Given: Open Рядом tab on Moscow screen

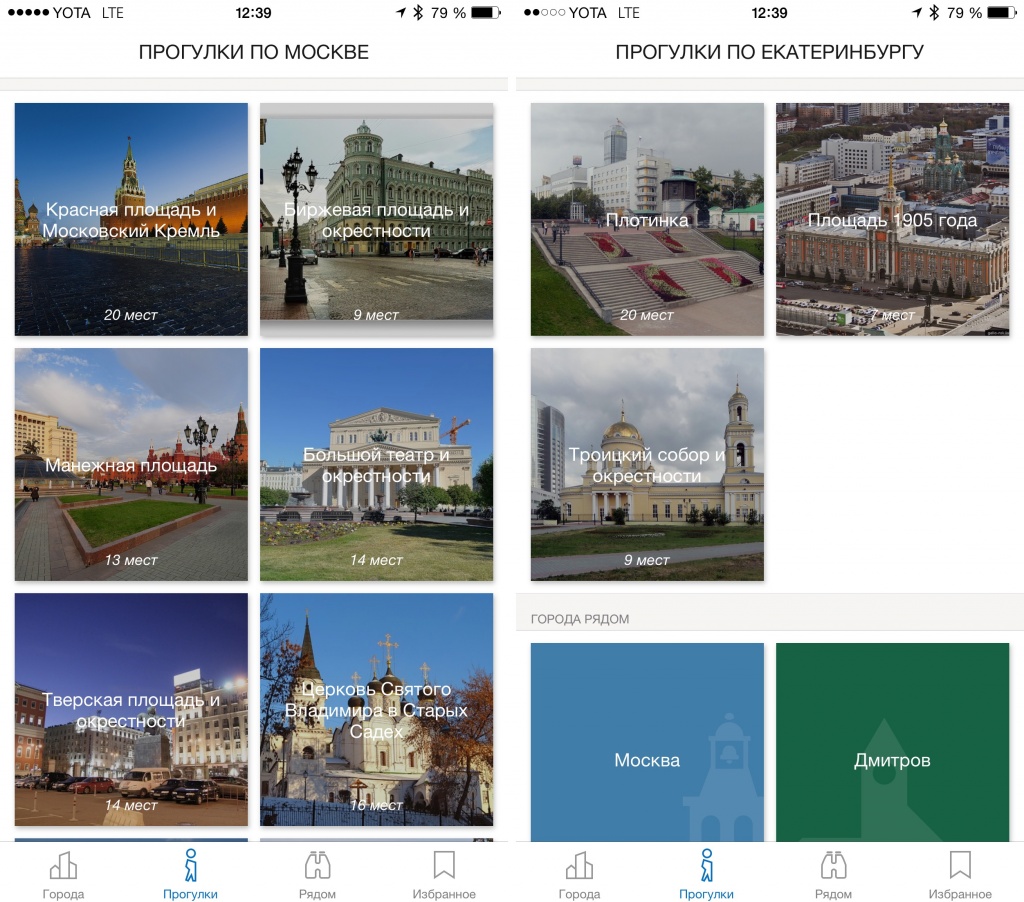Looking at the screenshot, I should [317, 874].
